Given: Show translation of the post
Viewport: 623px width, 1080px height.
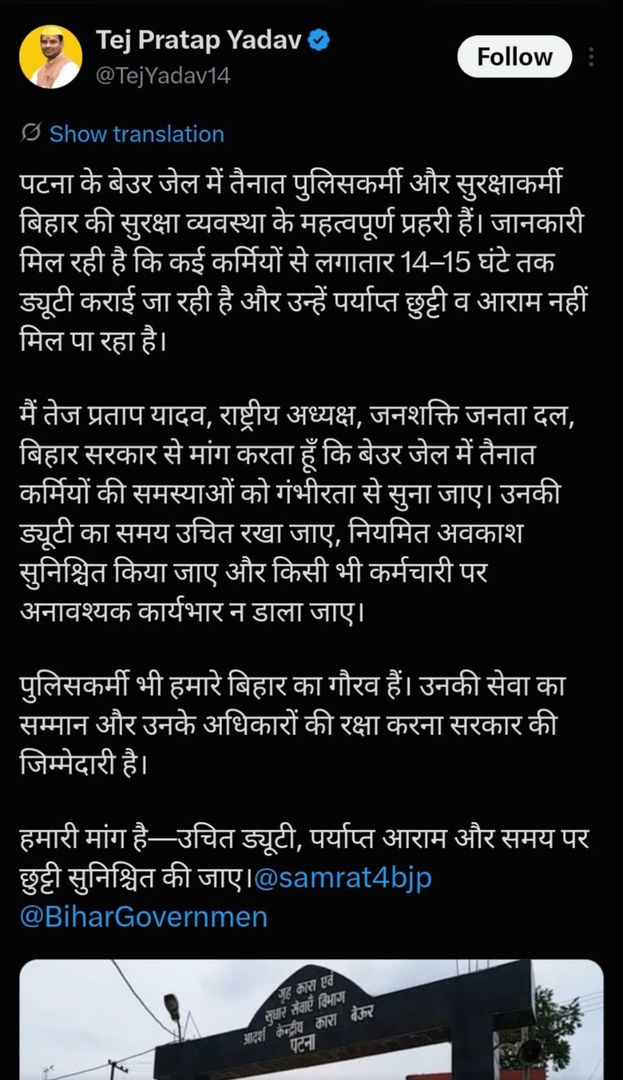Looking at the screenshot, I should [136, 134].
